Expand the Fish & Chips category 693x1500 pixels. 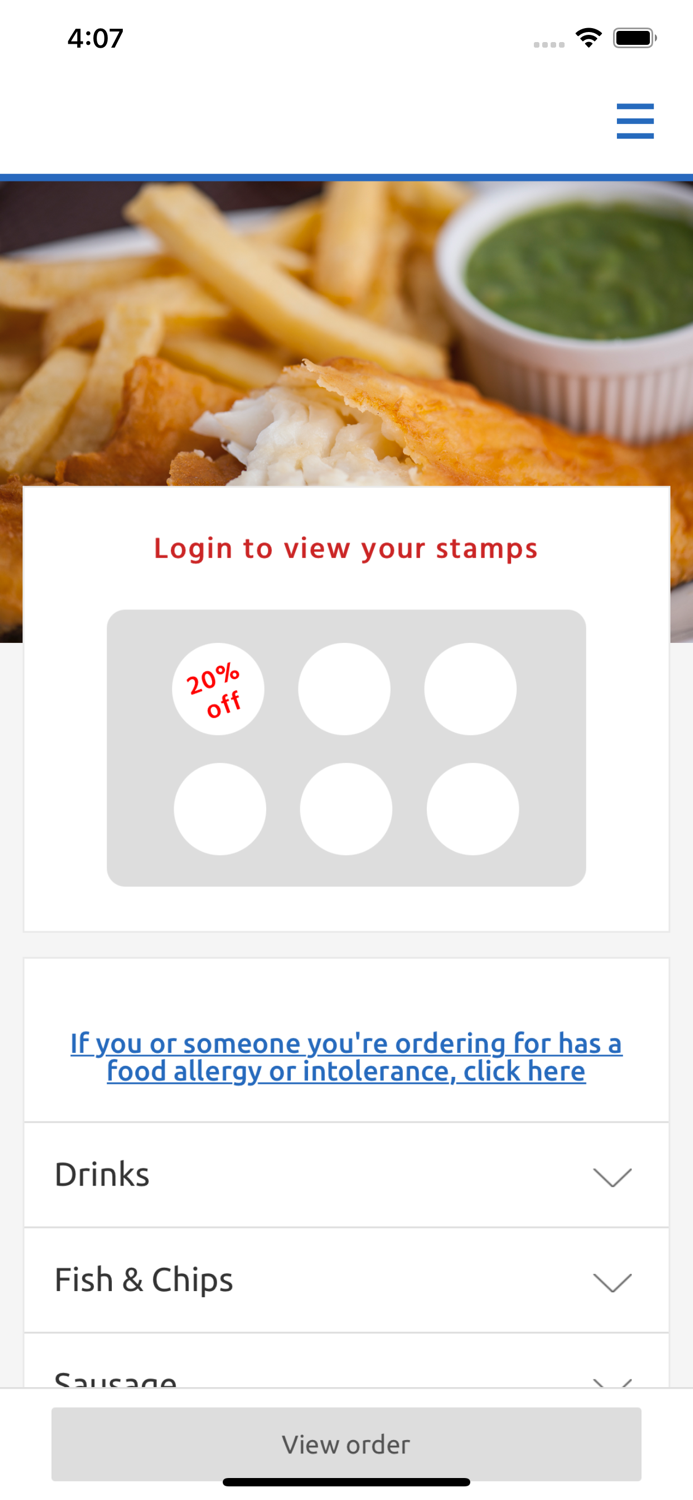pyautogui.click(x=346, y=1280)
